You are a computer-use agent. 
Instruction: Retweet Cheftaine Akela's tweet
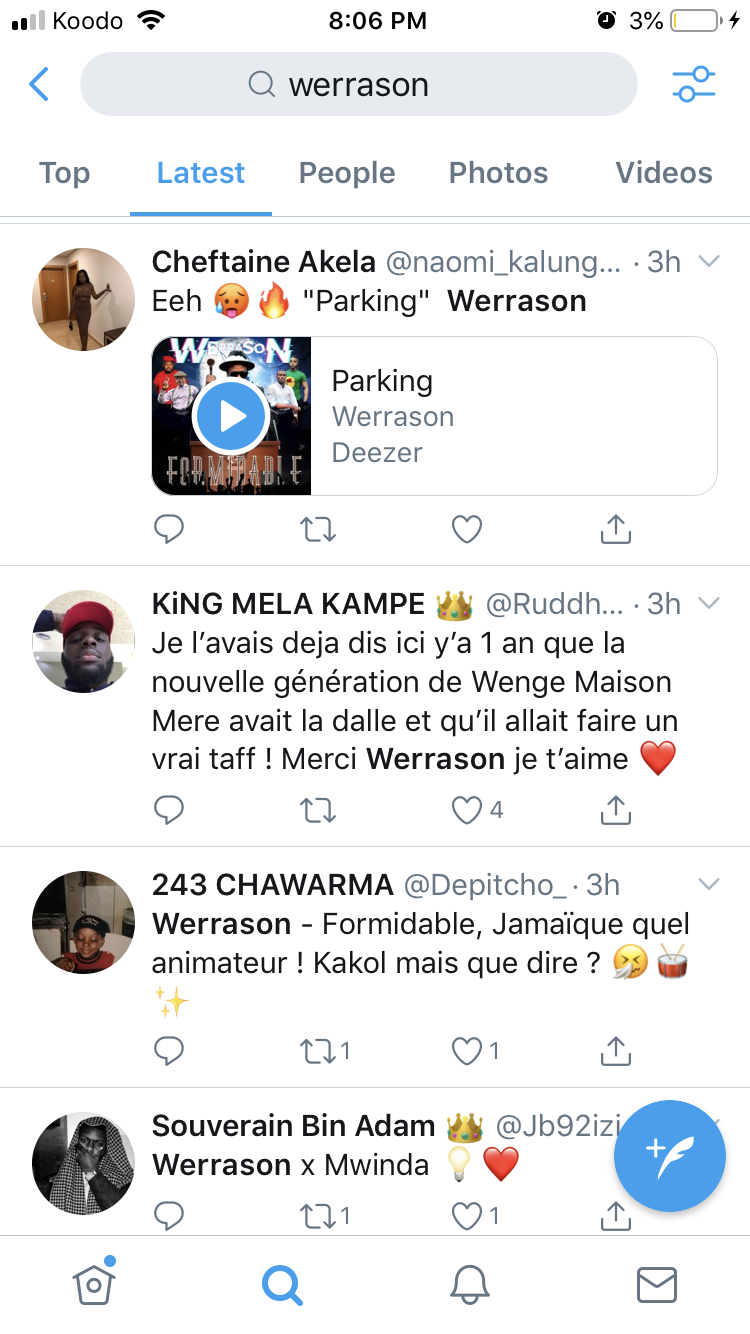[318, 529]
